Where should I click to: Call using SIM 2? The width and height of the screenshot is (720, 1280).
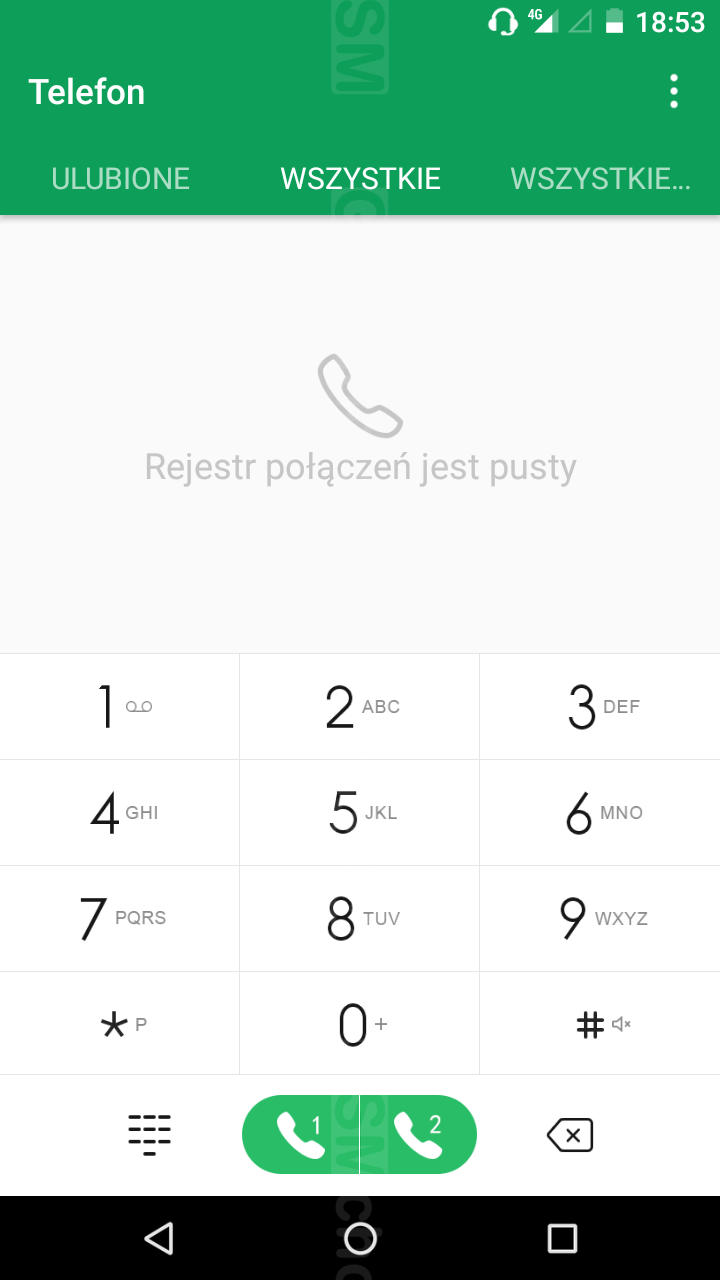(x=418, y=1134)
